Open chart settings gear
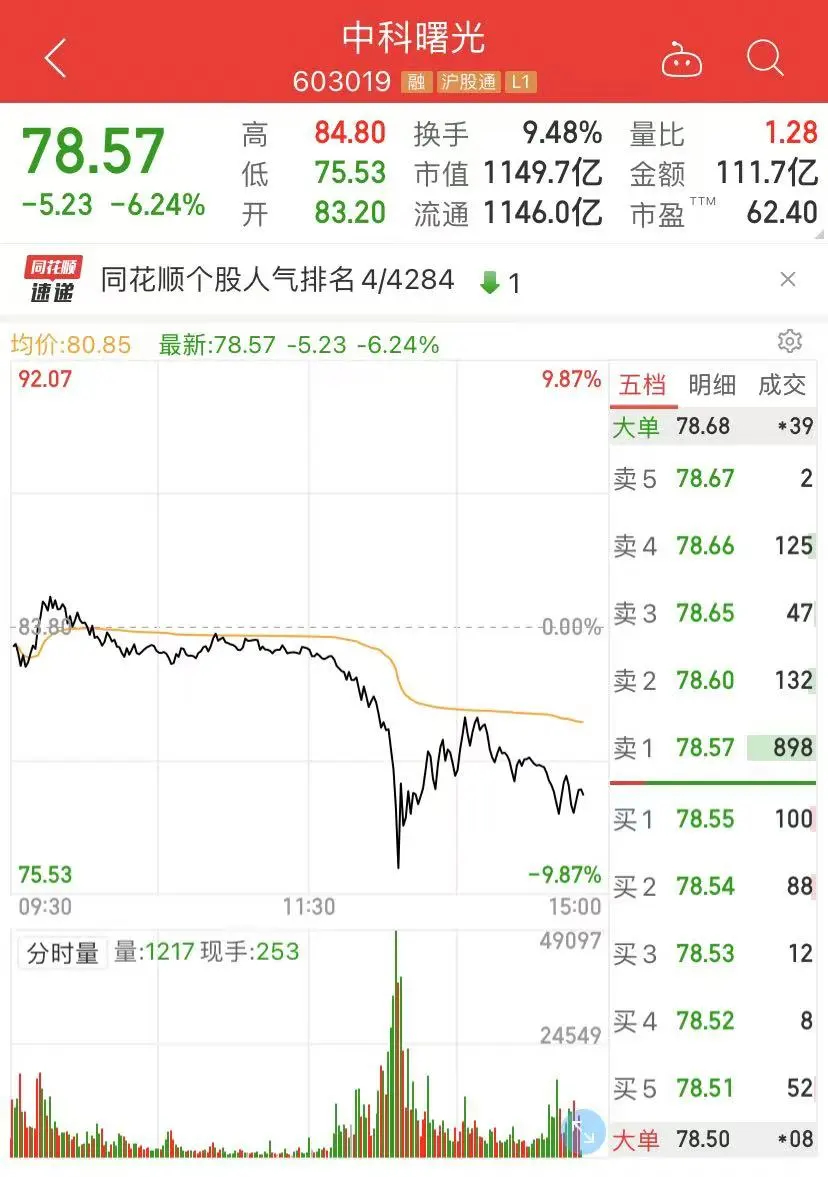Screen dimensions: 828x1177 (790, 341)
